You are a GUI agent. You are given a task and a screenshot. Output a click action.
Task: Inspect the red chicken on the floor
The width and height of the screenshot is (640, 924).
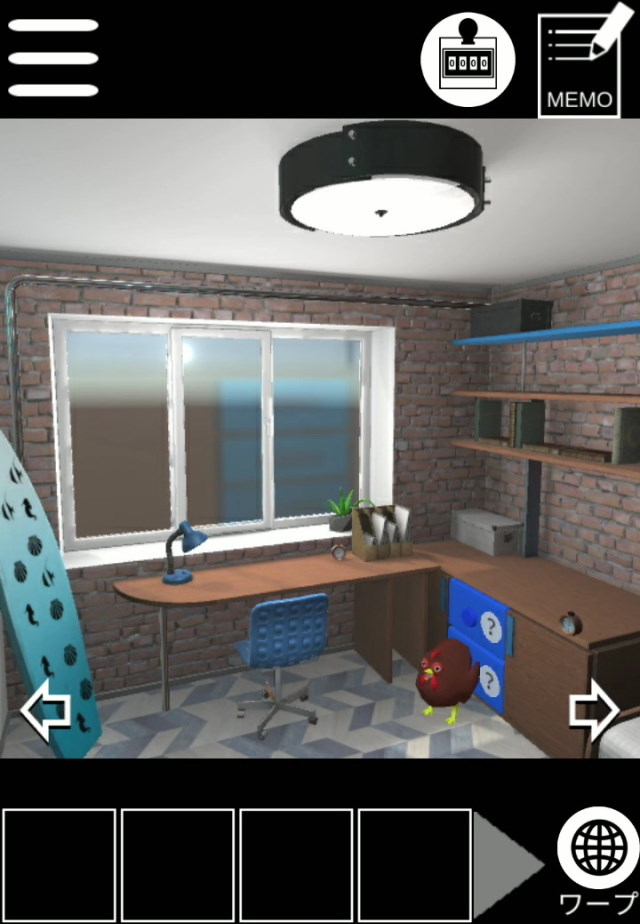[x=448, y=678]
